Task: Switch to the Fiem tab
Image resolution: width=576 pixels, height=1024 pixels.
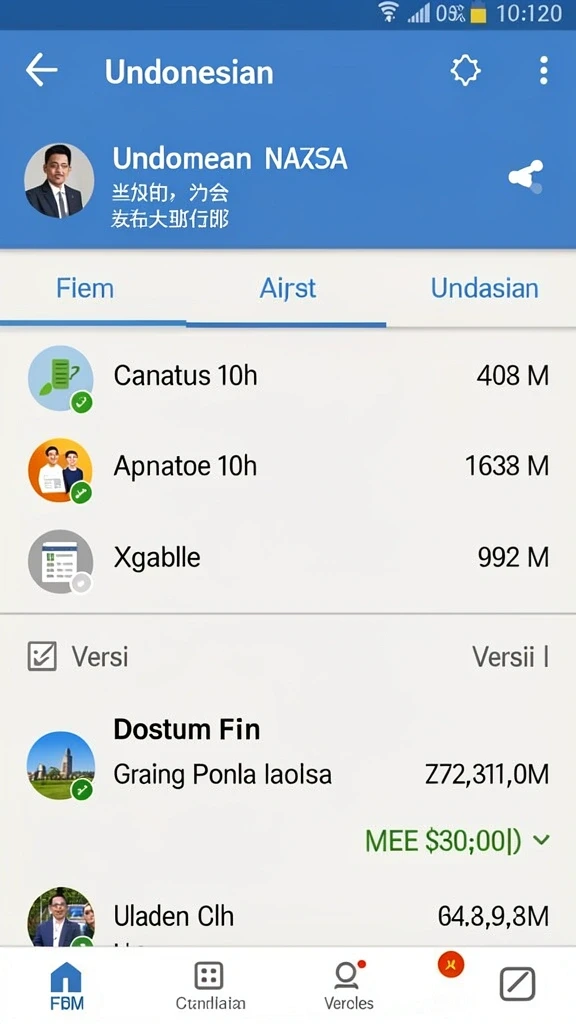Action: [85, 288]
